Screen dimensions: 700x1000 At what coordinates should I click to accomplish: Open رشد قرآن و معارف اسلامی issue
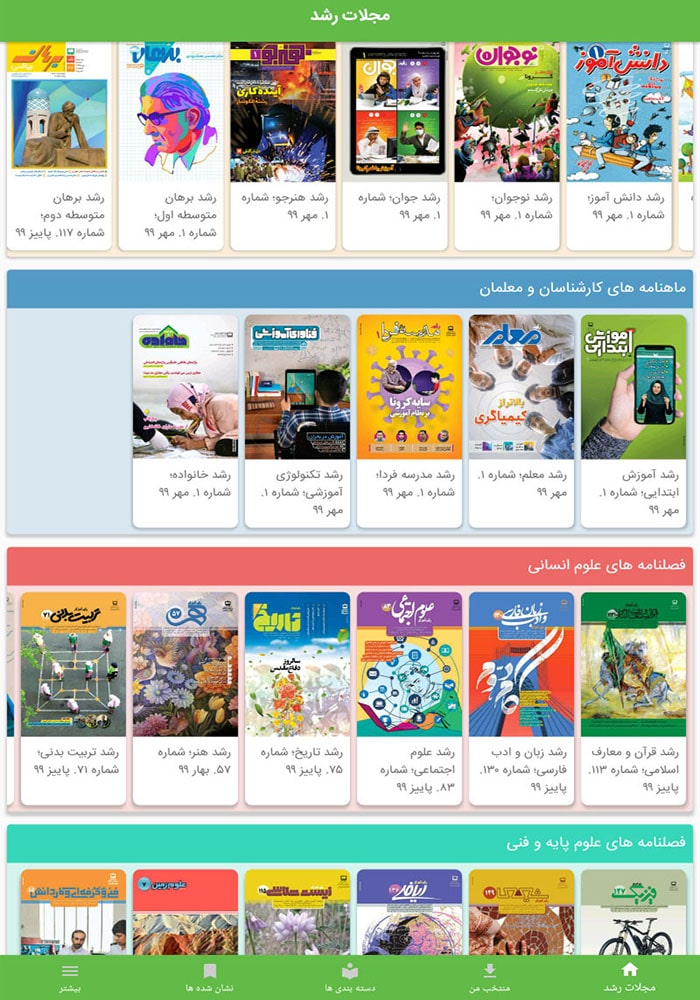(x=633, y=690)
